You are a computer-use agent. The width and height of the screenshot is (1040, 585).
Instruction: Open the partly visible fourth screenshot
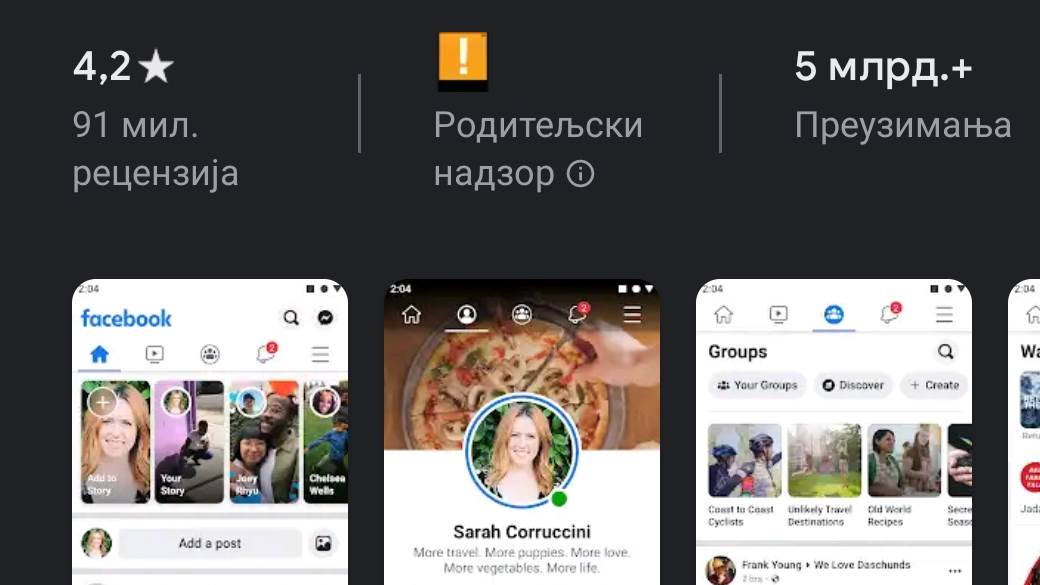point(1025,432)
